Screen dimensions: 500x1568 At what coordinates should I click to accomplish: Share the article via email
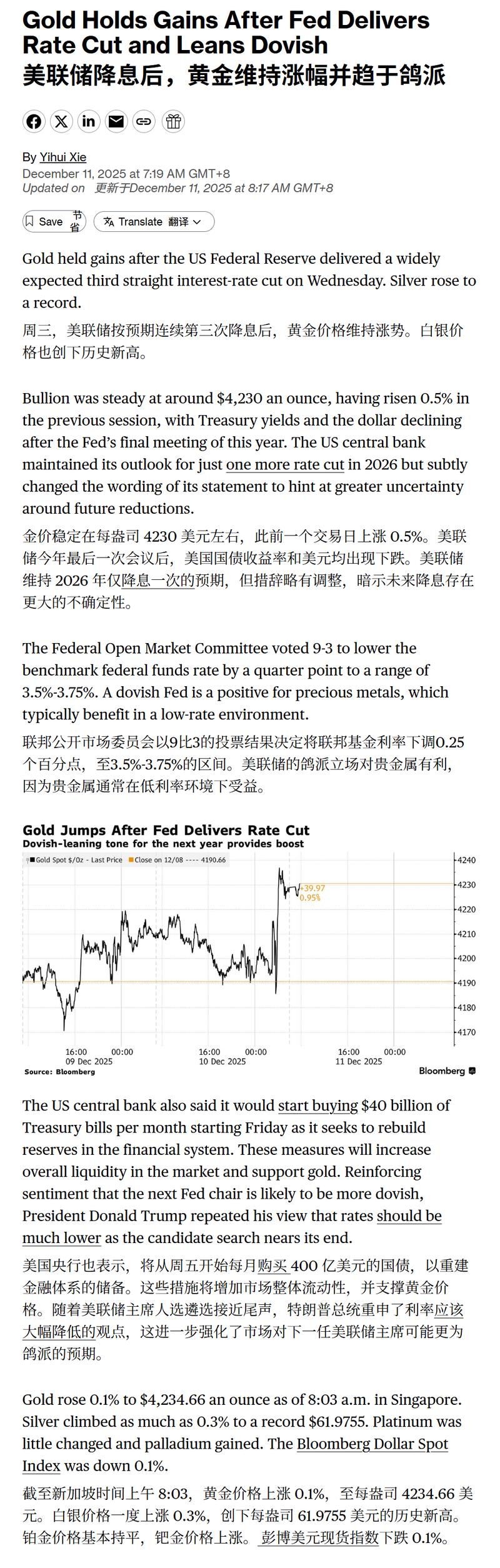tap(116, 121)
